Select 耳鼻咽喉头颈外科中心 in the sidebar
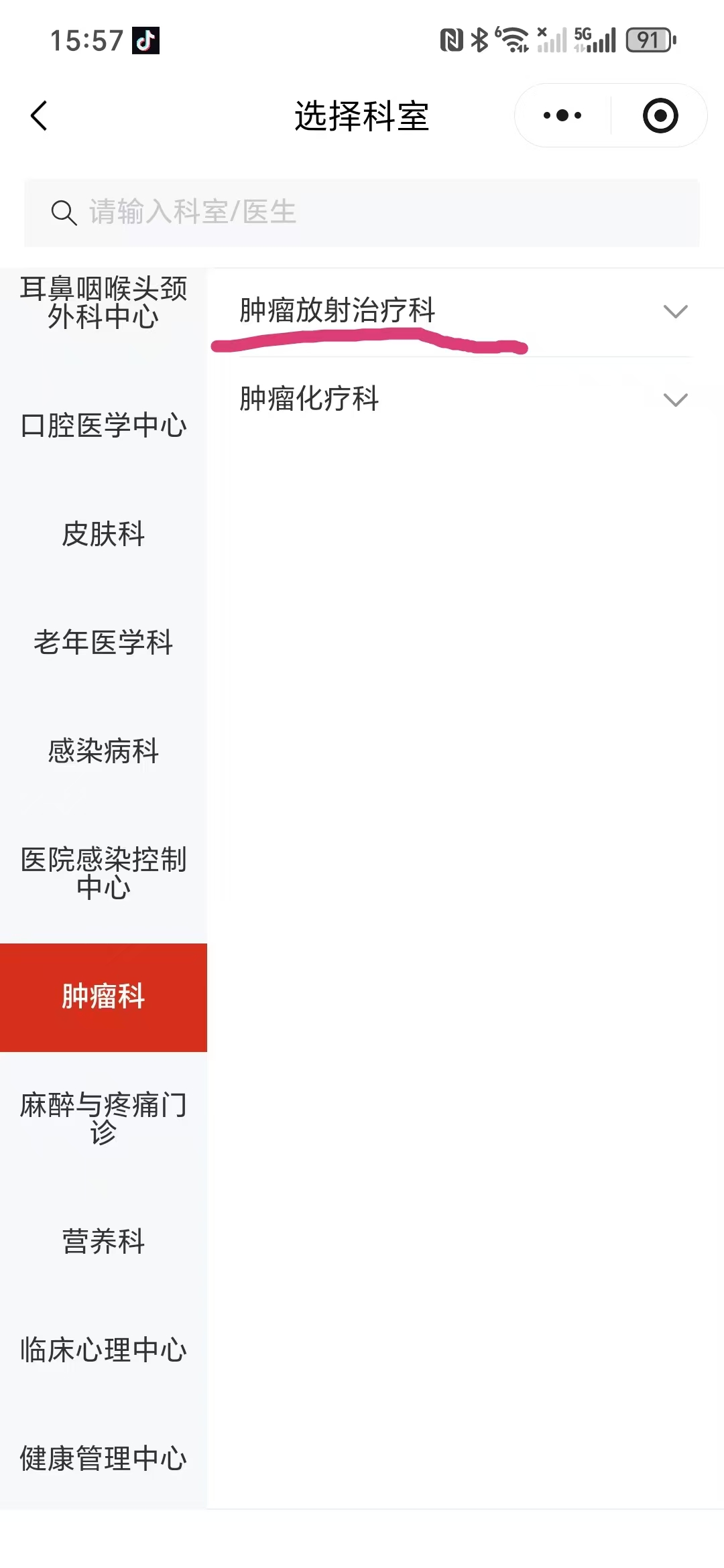The image size is (724, 1568). [x=103, y=303]
